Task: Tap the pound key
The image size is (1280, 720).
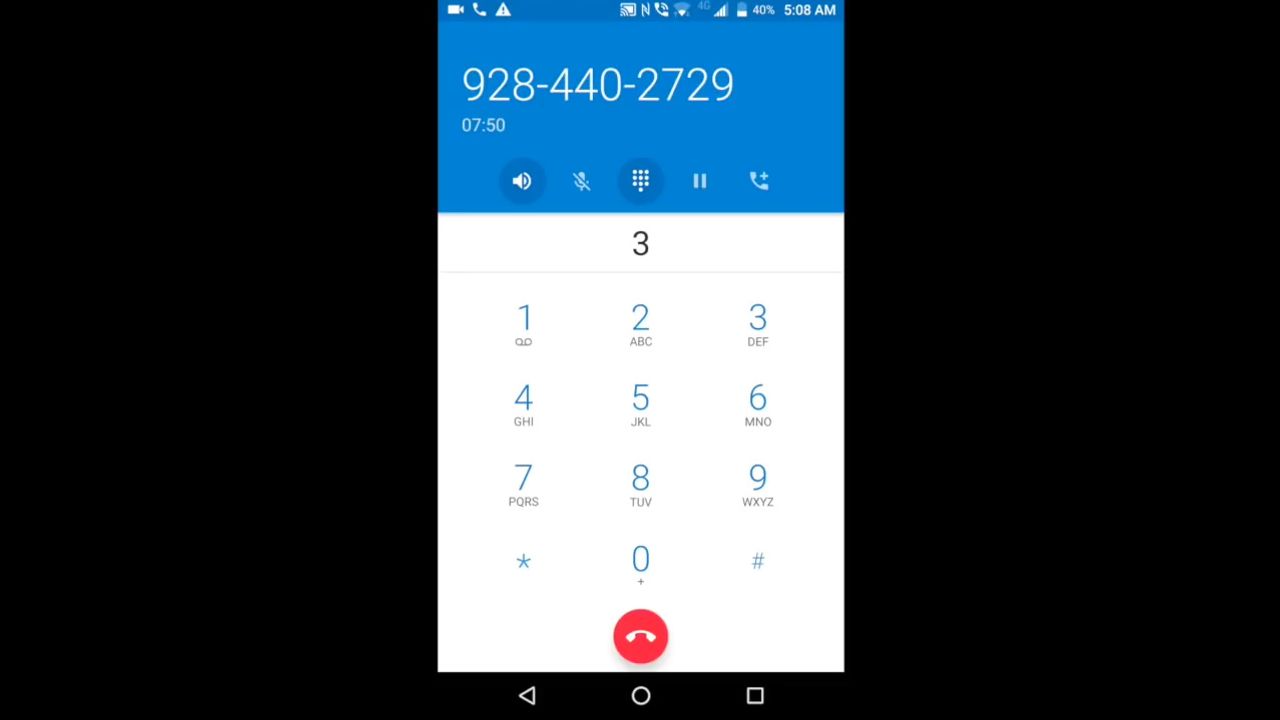Action: pos(758,562)
